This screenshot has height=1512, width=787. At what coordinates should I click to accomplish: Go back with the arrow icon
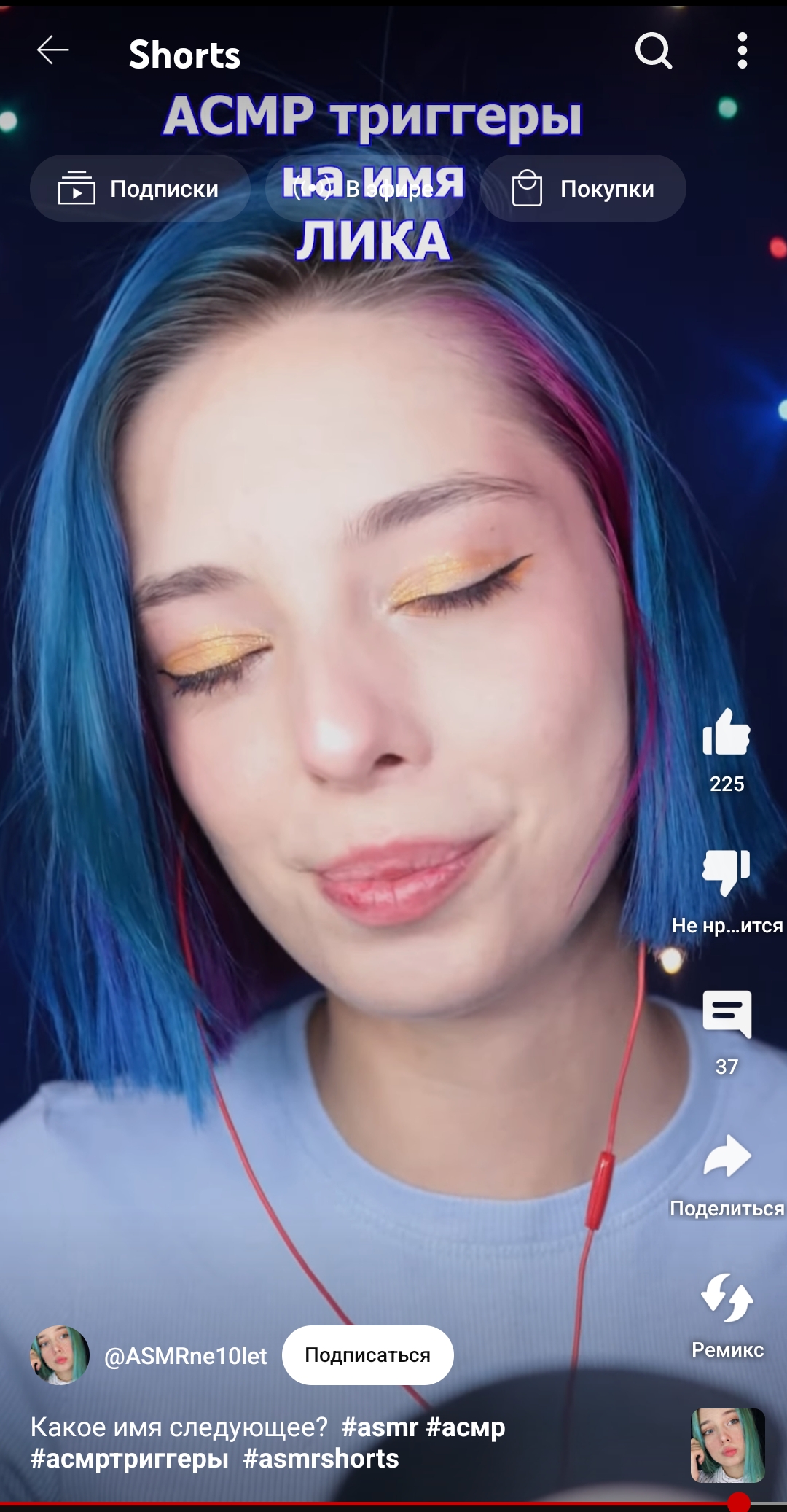[x=52, y=50]
